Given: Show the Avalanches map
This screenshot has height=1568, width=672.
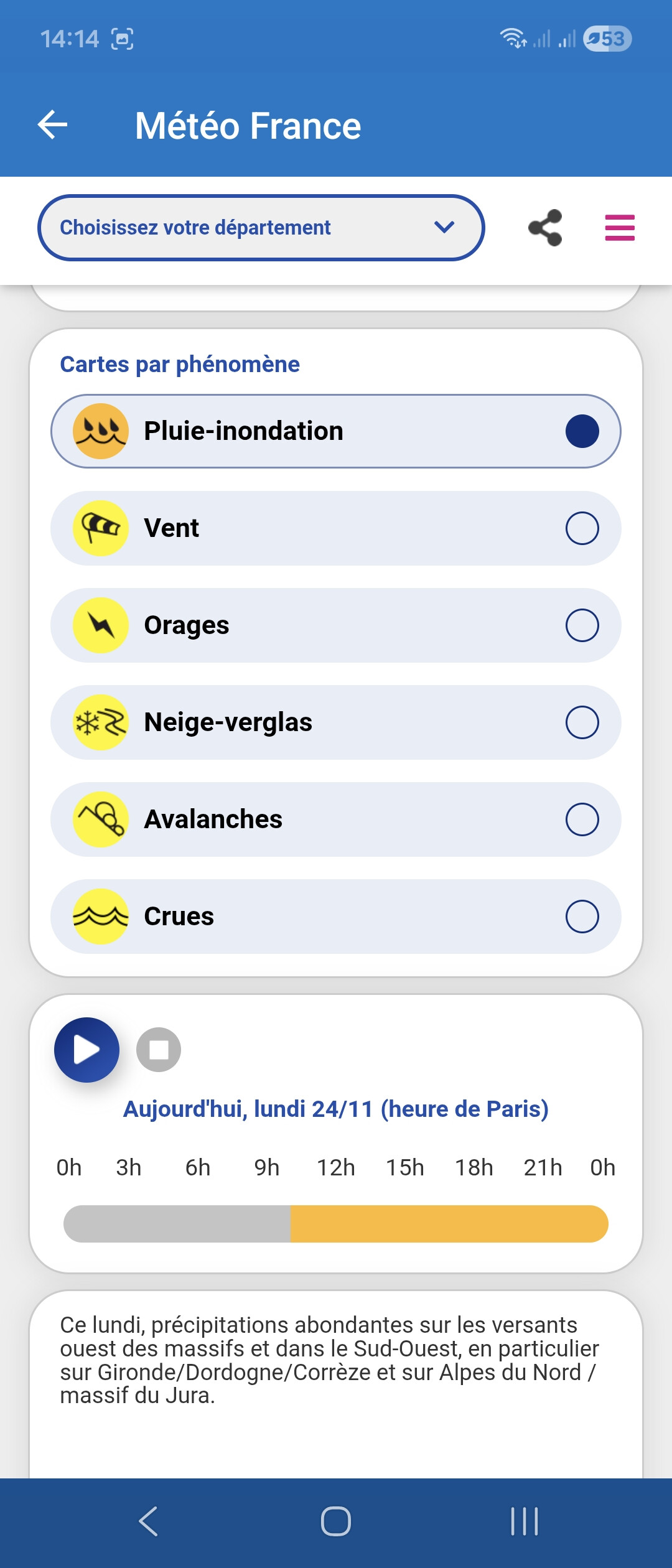Looking at the screenshot, I should 335,819.
